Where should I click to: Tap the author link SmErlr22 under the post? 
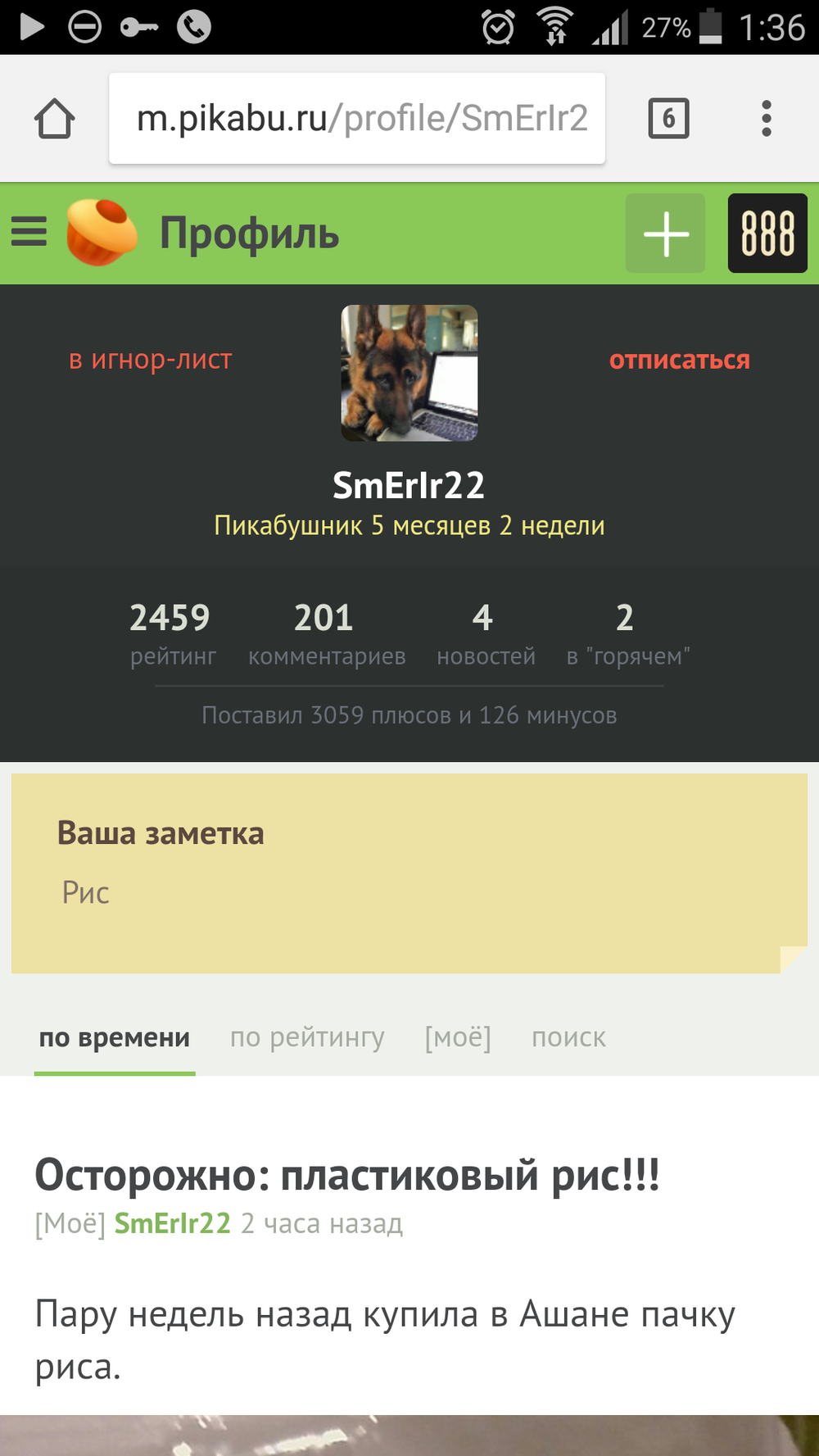pyautogui.click(x=172, y=1223)
